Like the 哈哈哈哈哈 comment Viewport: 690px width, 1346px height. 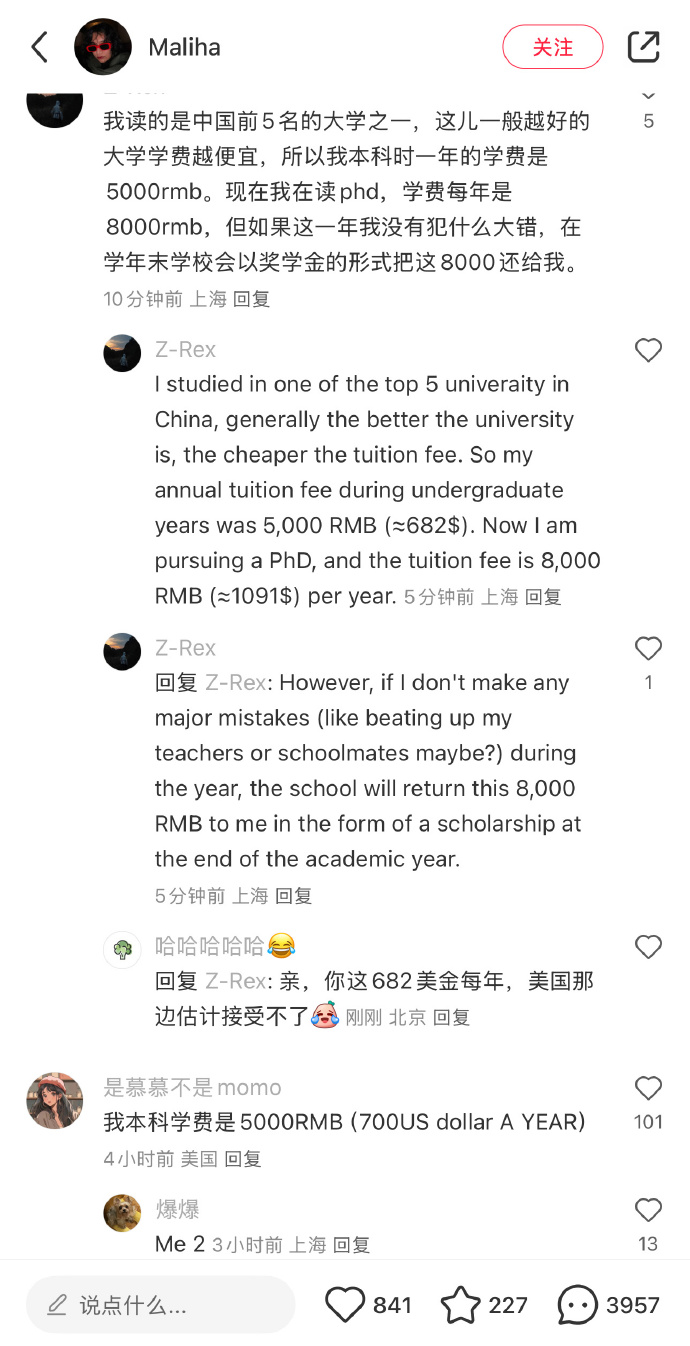648,946
